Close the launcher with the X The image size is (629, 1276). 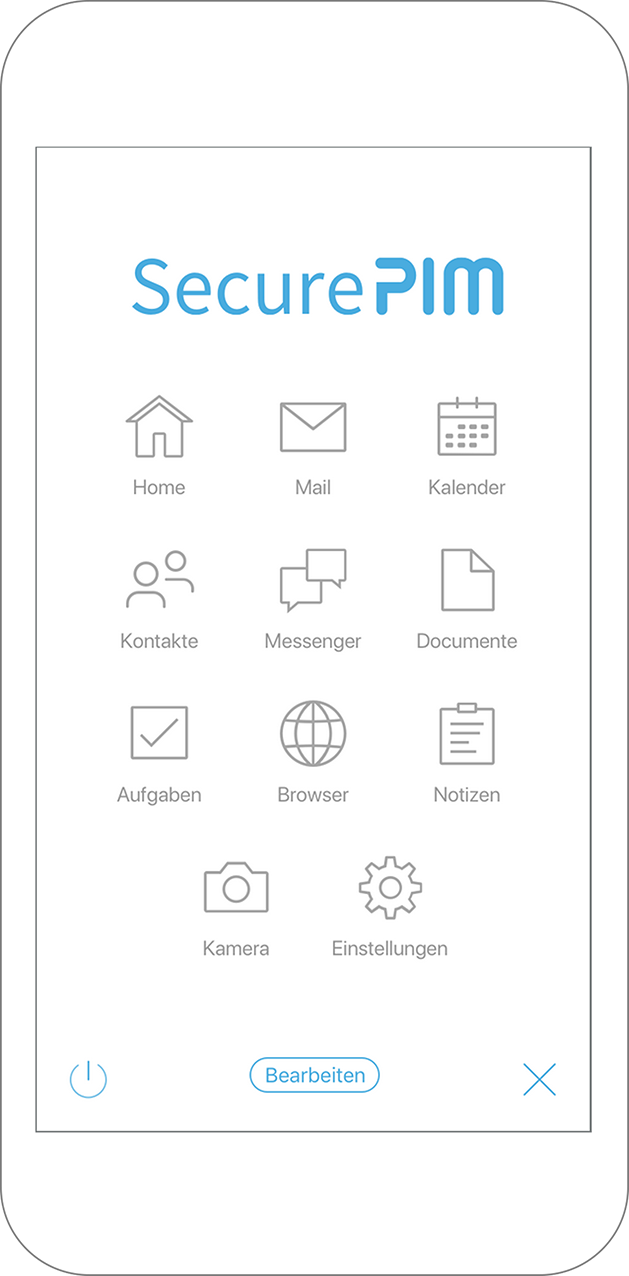[x=539, y=1079]
